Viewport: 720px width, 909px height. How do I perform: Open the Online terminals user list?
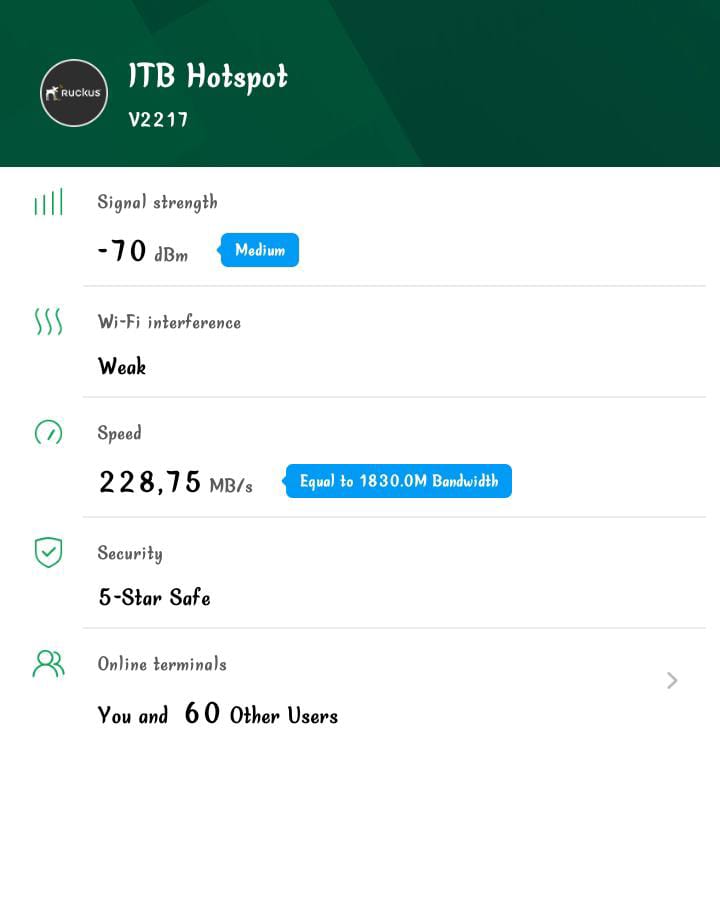[671, 681]
